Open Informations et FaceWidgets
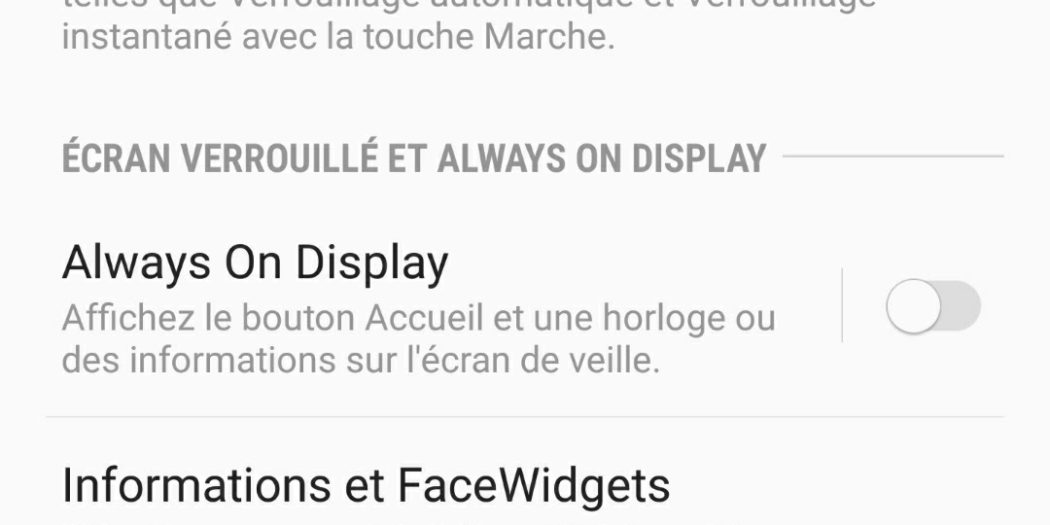1050x525 pixels. [366, 486]
